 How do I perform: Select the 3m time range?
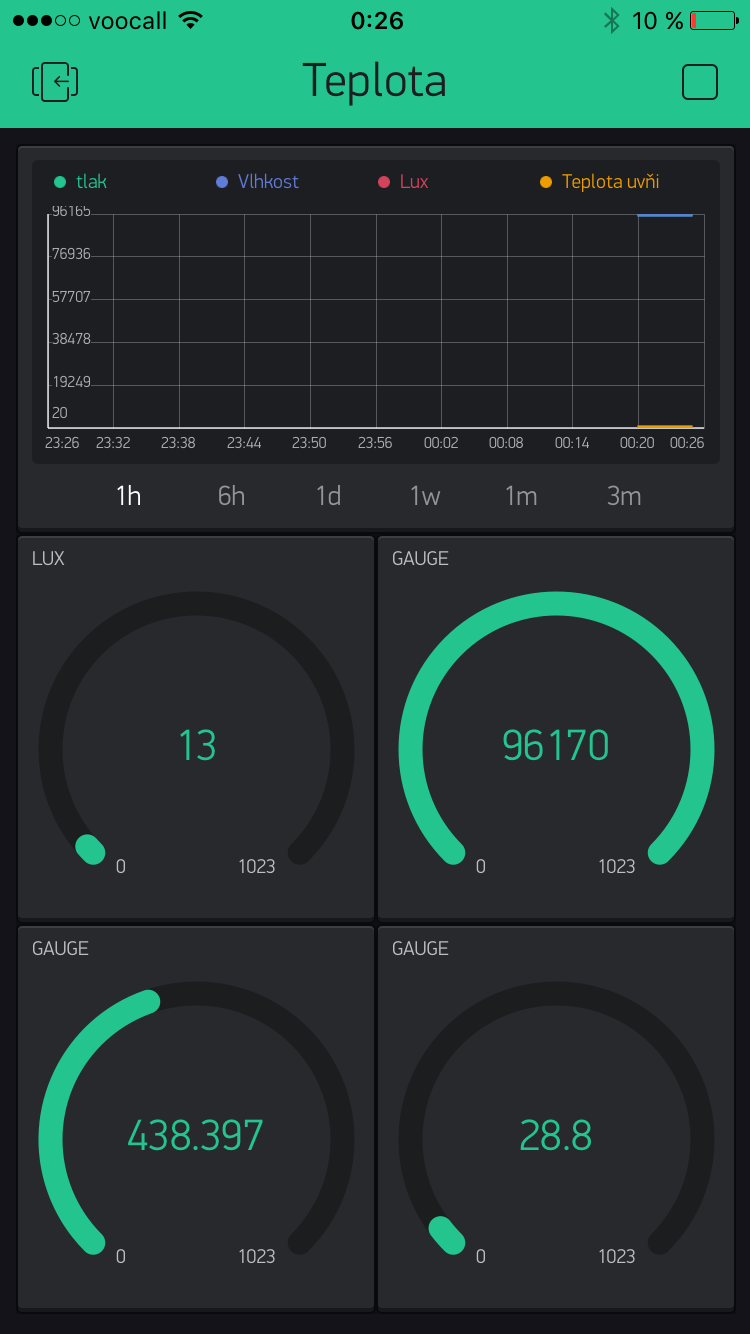tap(624, 496)
